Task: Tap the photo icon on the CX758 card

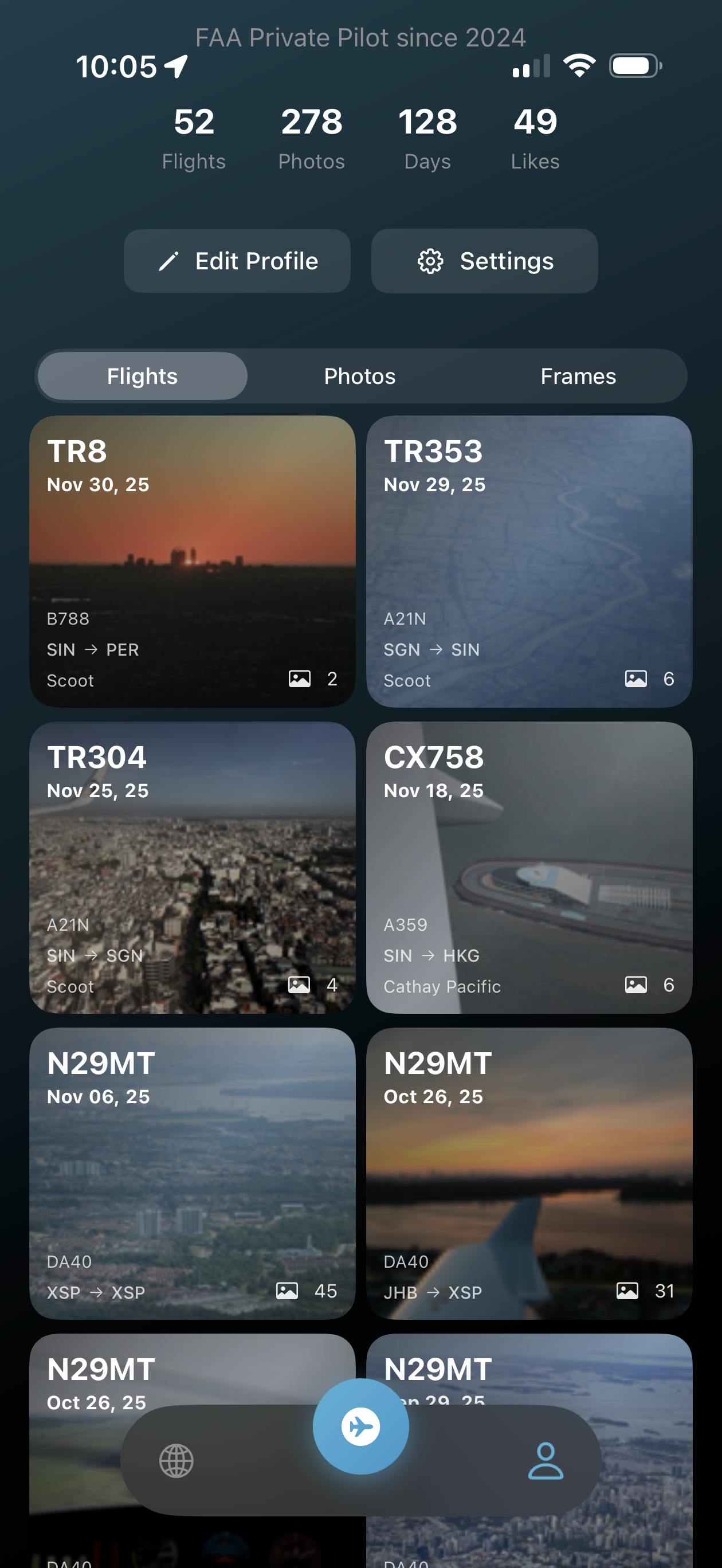Action: (x=635, y=985)
